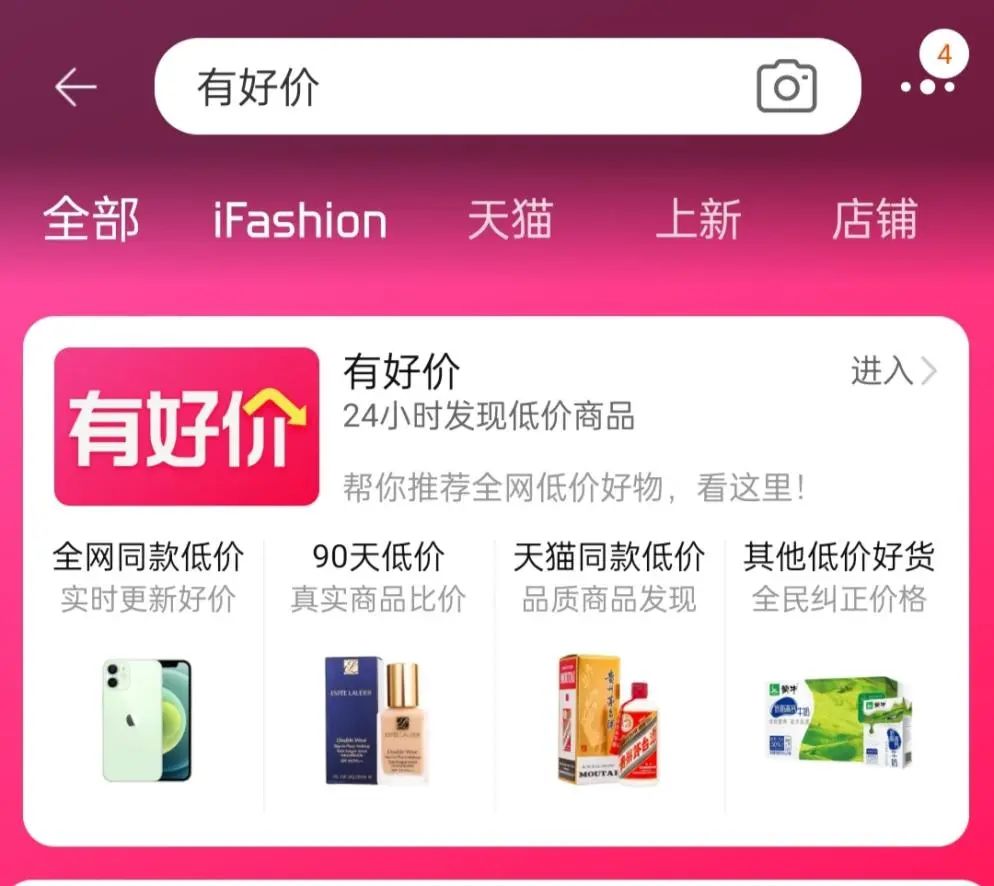994x886 pixels.
Task: Switch to the 店铺 tab
Action: coord(874,220)
